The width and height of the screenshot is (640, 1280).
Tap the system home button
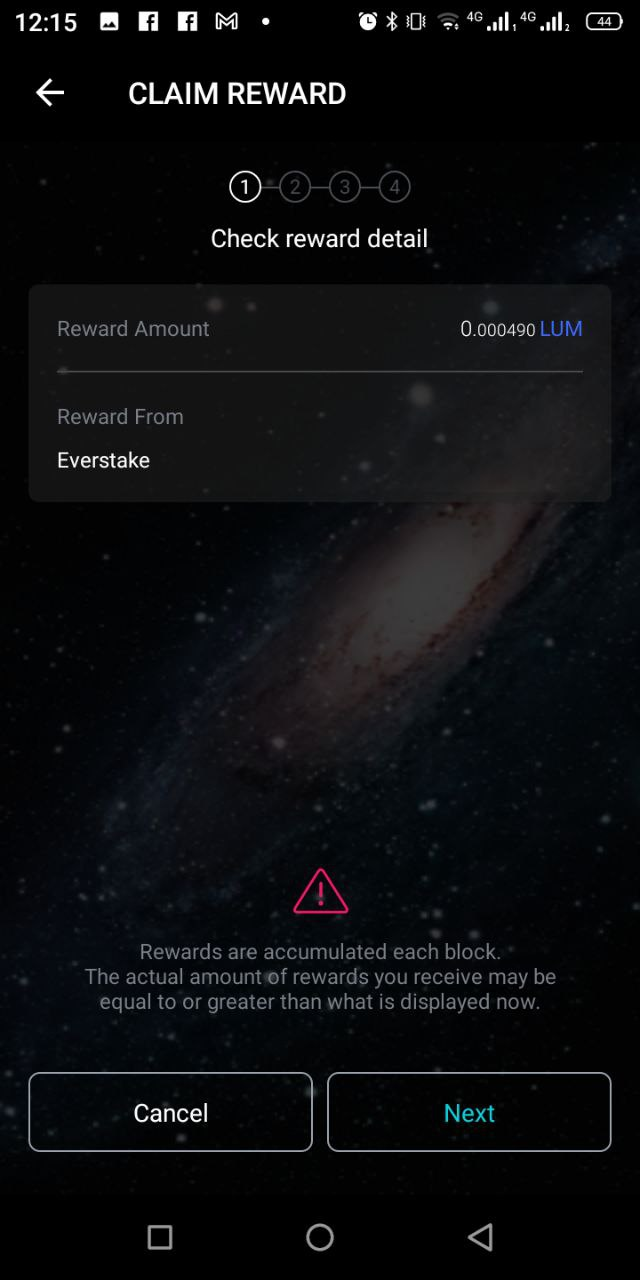320,1237
